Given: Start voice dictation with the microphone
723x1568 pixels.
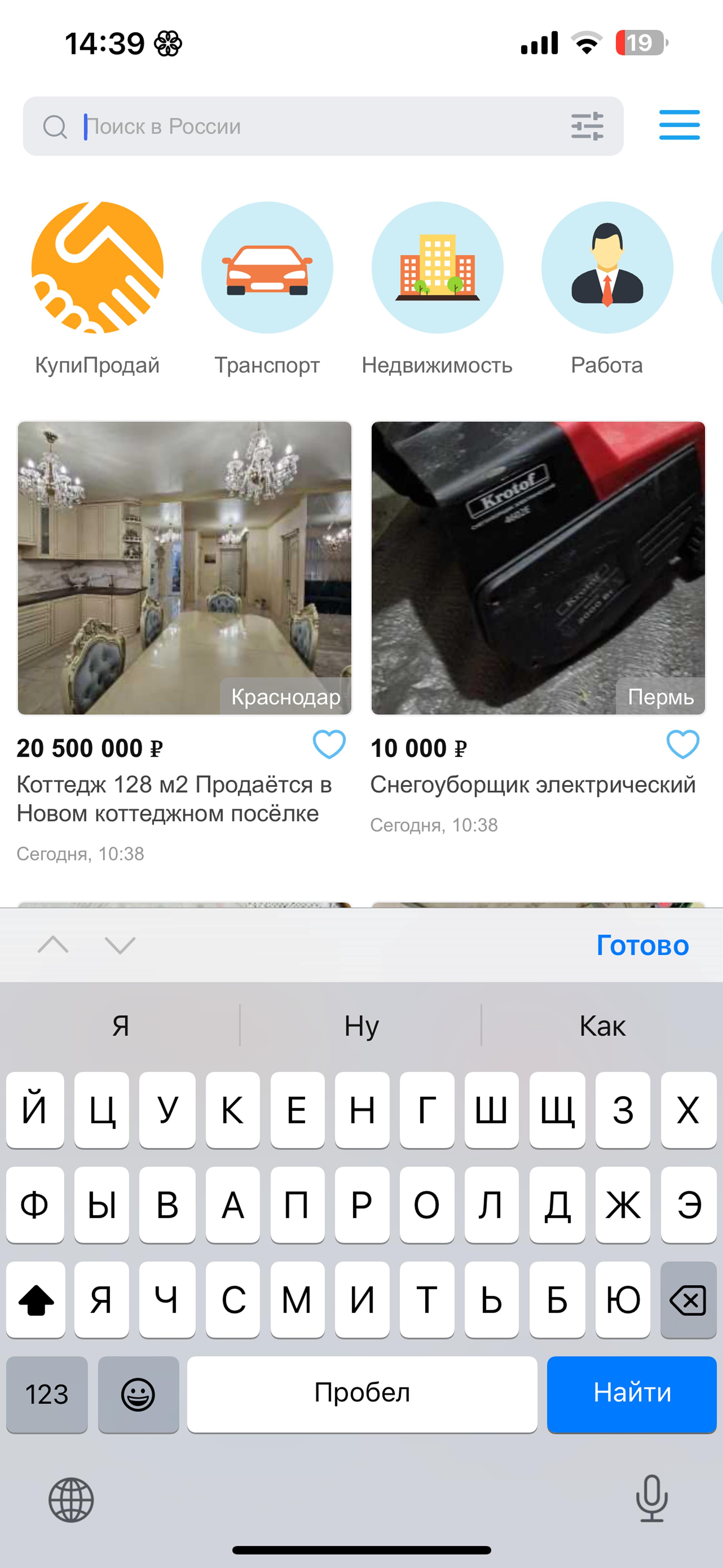Looking at the screenshot, I should pos(651,1498).
